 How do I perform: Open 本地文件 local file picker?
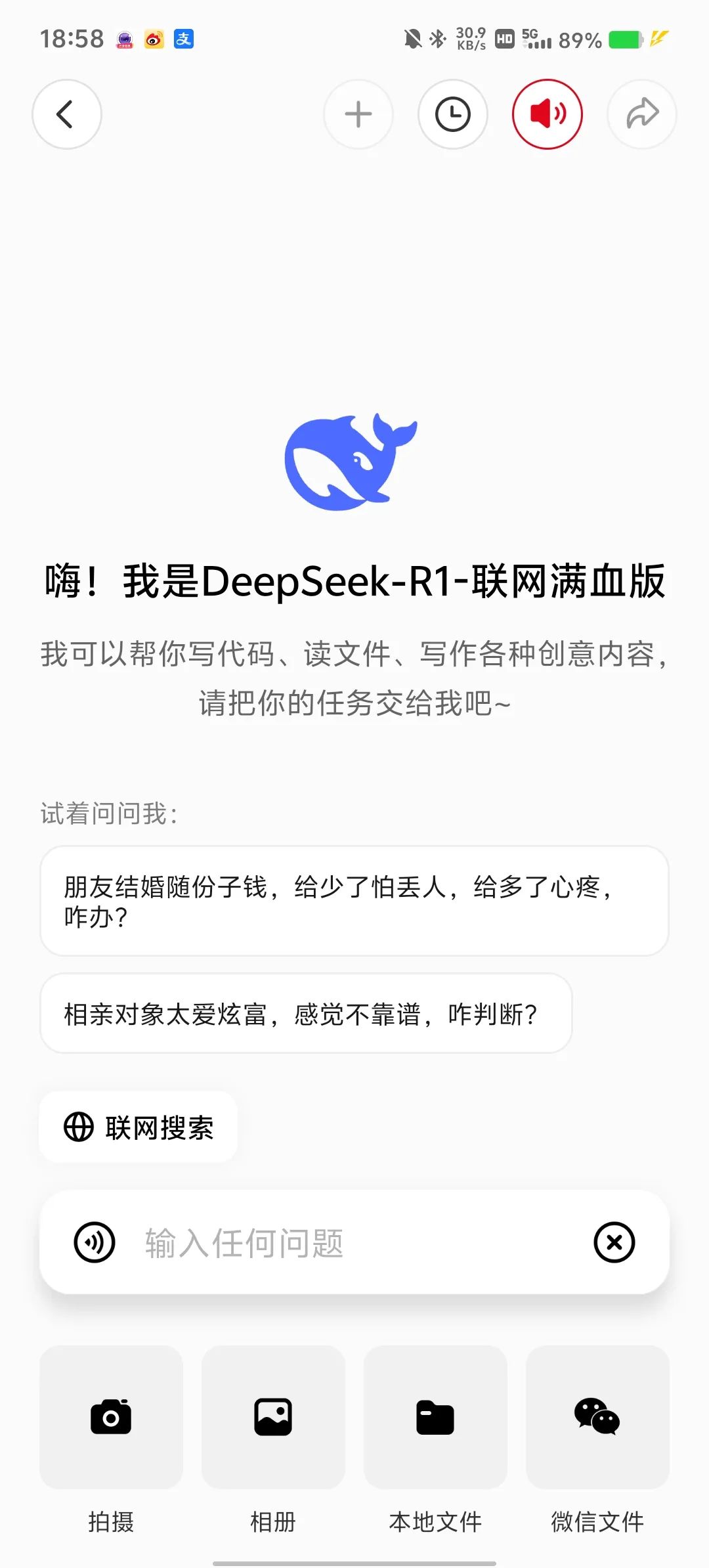435,1416
